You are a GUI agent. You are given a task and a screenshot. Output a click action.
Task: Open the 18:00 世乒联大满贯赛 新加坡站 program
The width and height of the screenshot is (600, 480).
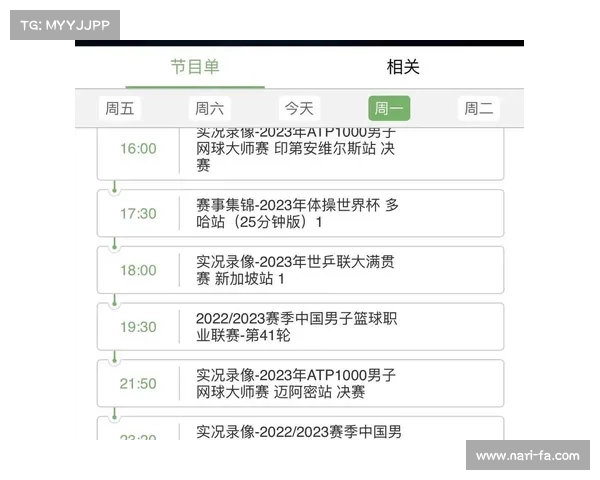pos(300,270)
